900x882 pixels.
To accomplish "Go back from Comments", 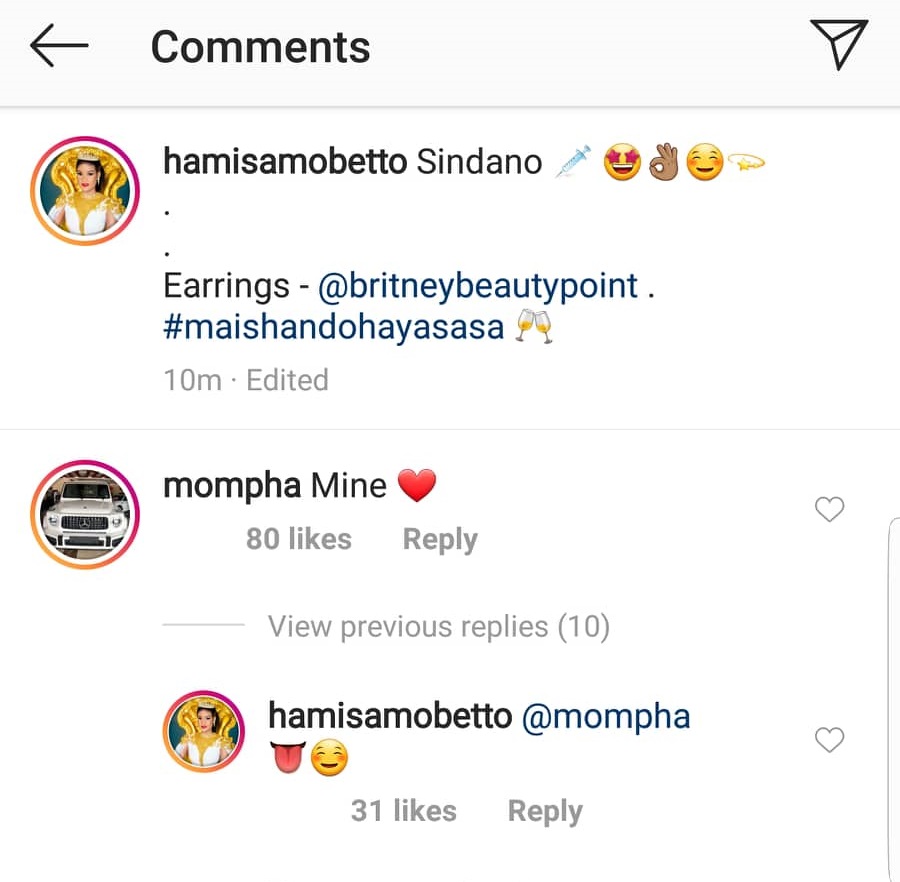I will point(59,47).
